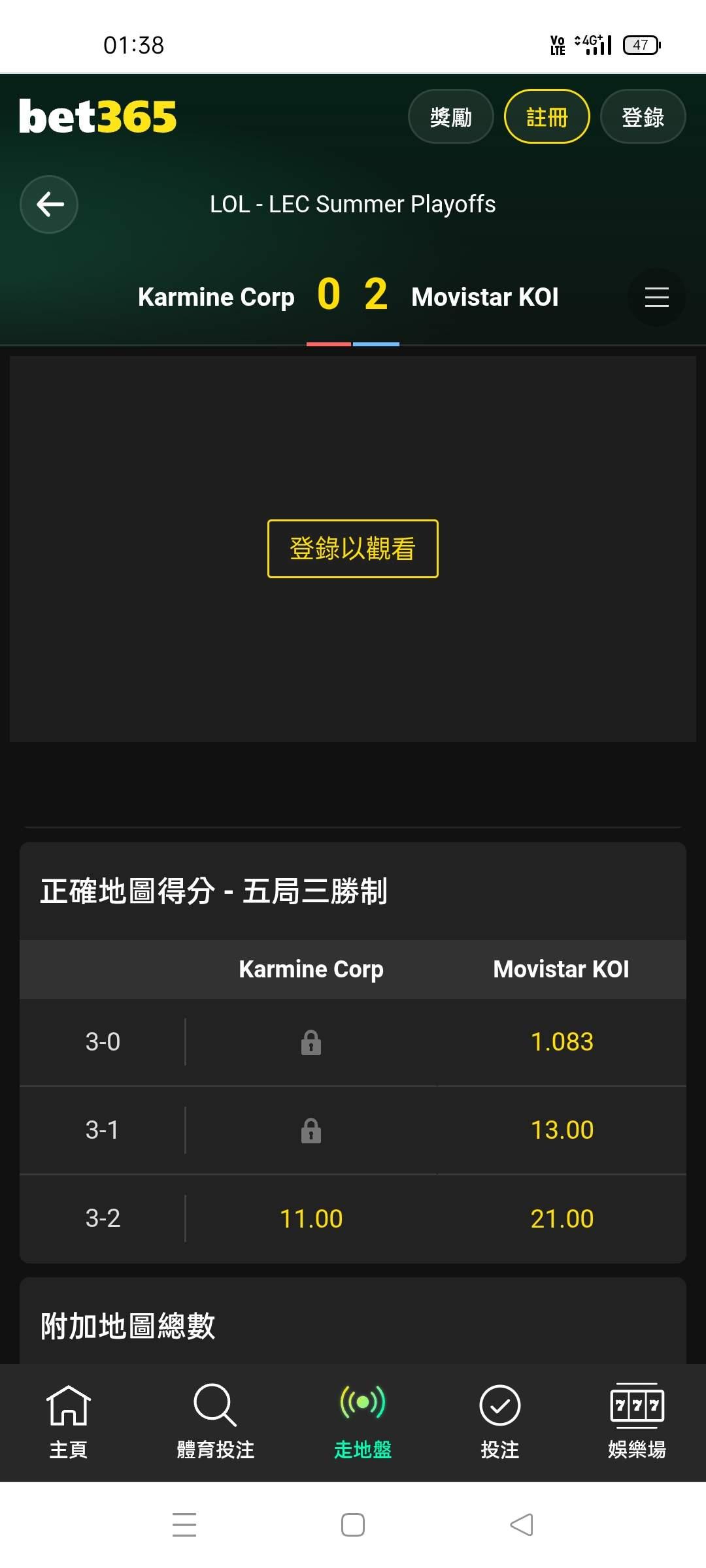Select Movistar KOI 3-0 odds 1.083

(562, 1041)
